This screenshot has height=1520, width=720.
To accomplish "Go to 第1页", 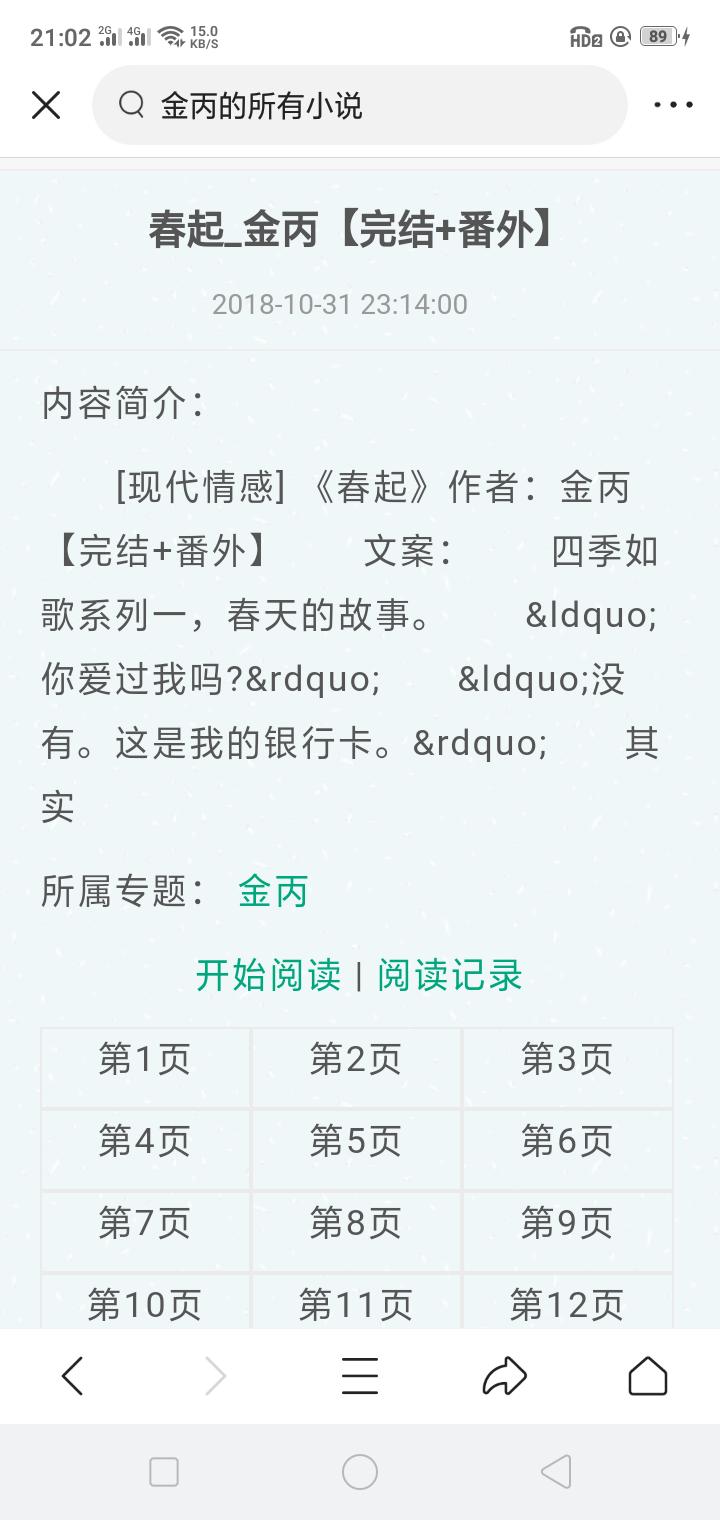I will click(145, 1067).
